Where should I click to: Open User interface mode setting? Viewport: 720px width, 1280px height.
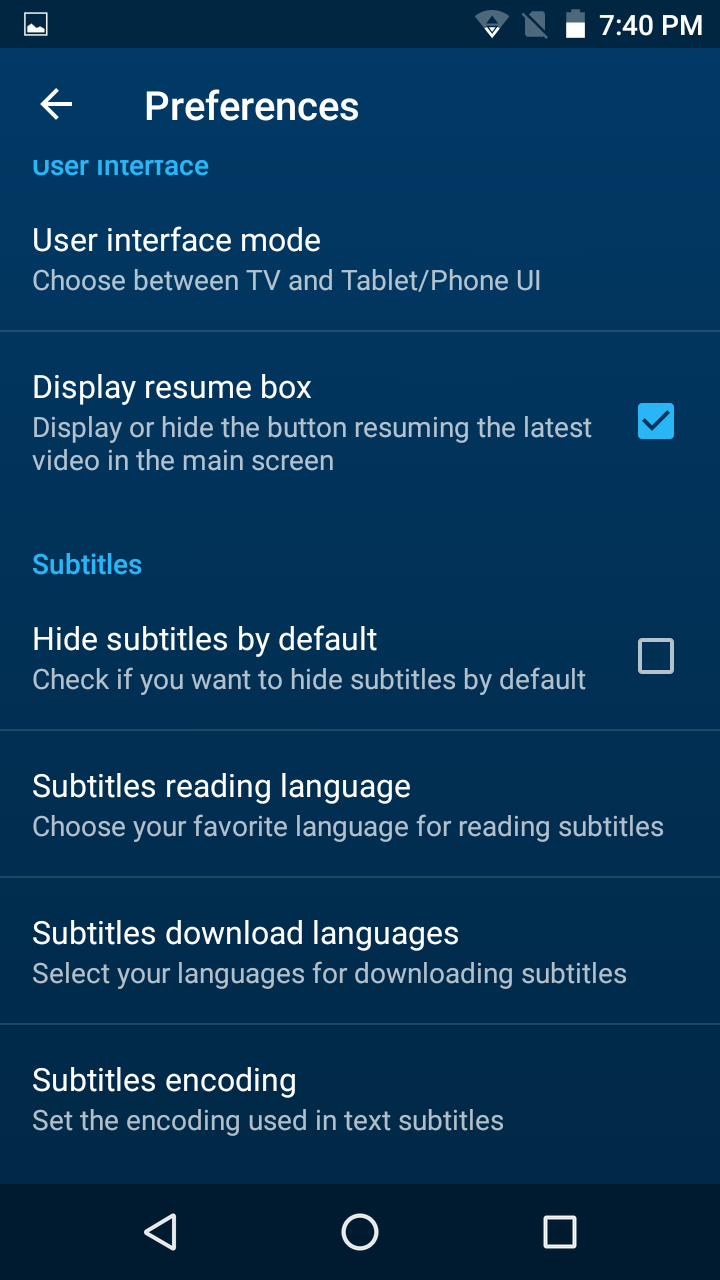point(360,260)
